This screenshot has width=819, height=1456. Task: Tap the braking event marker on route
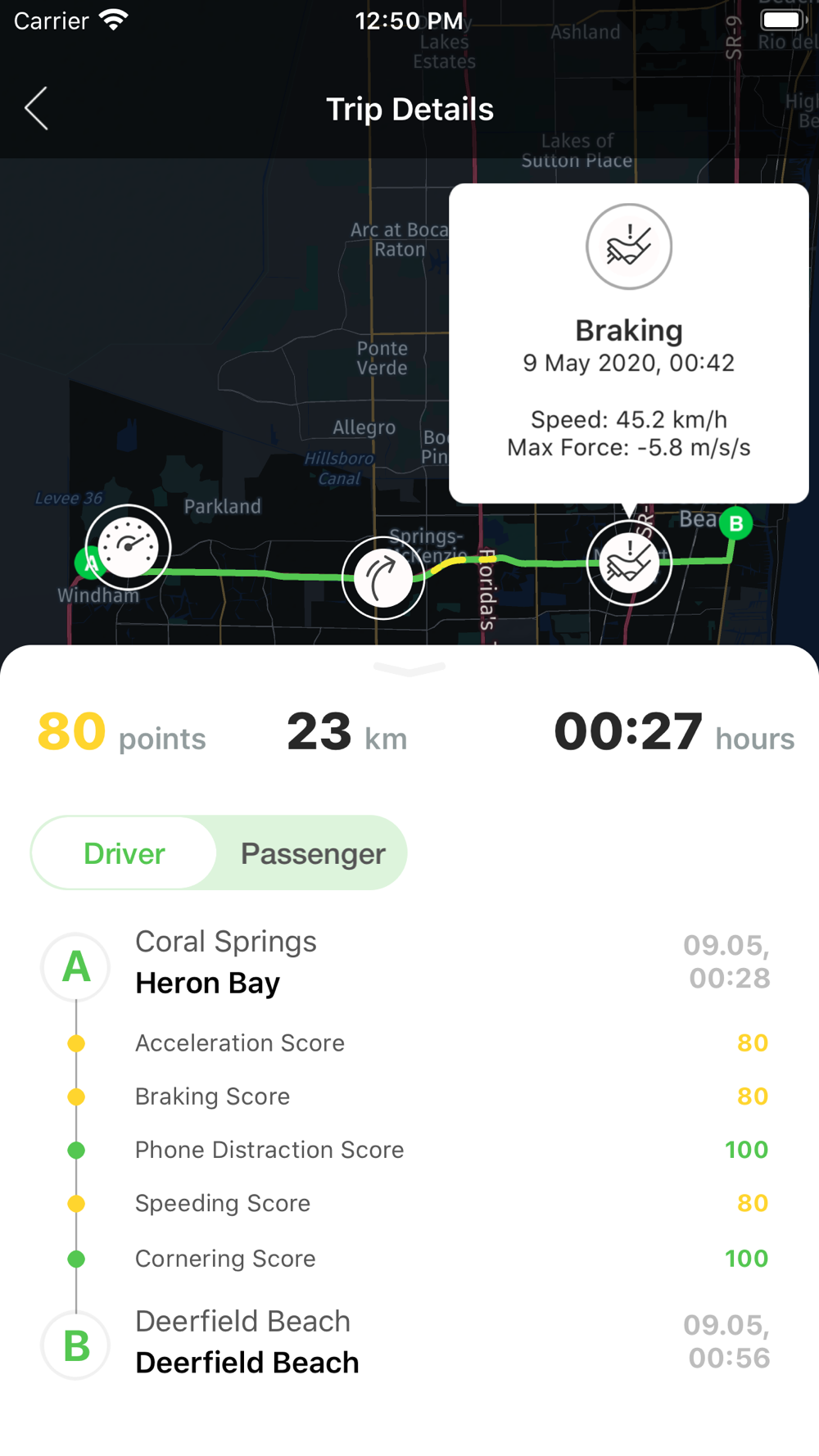point(629,563)
